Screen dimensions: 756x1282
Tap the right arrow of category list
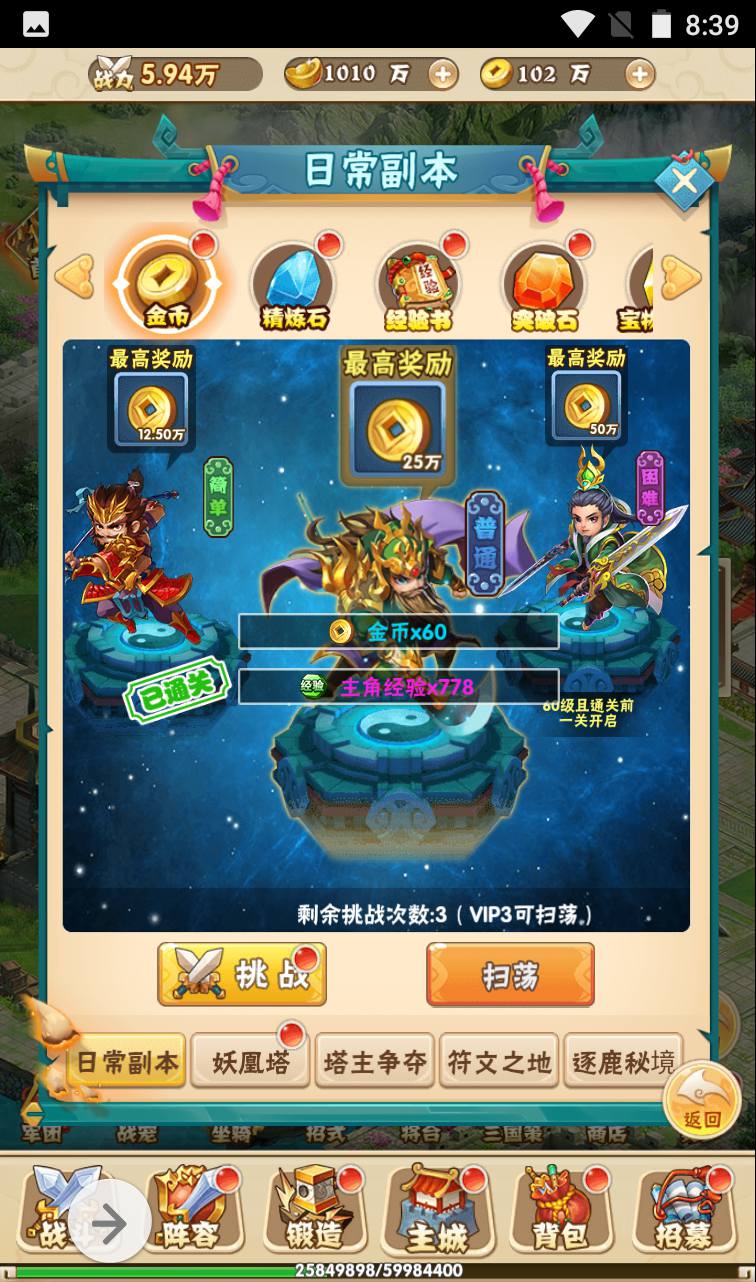[x=681, y=277]
